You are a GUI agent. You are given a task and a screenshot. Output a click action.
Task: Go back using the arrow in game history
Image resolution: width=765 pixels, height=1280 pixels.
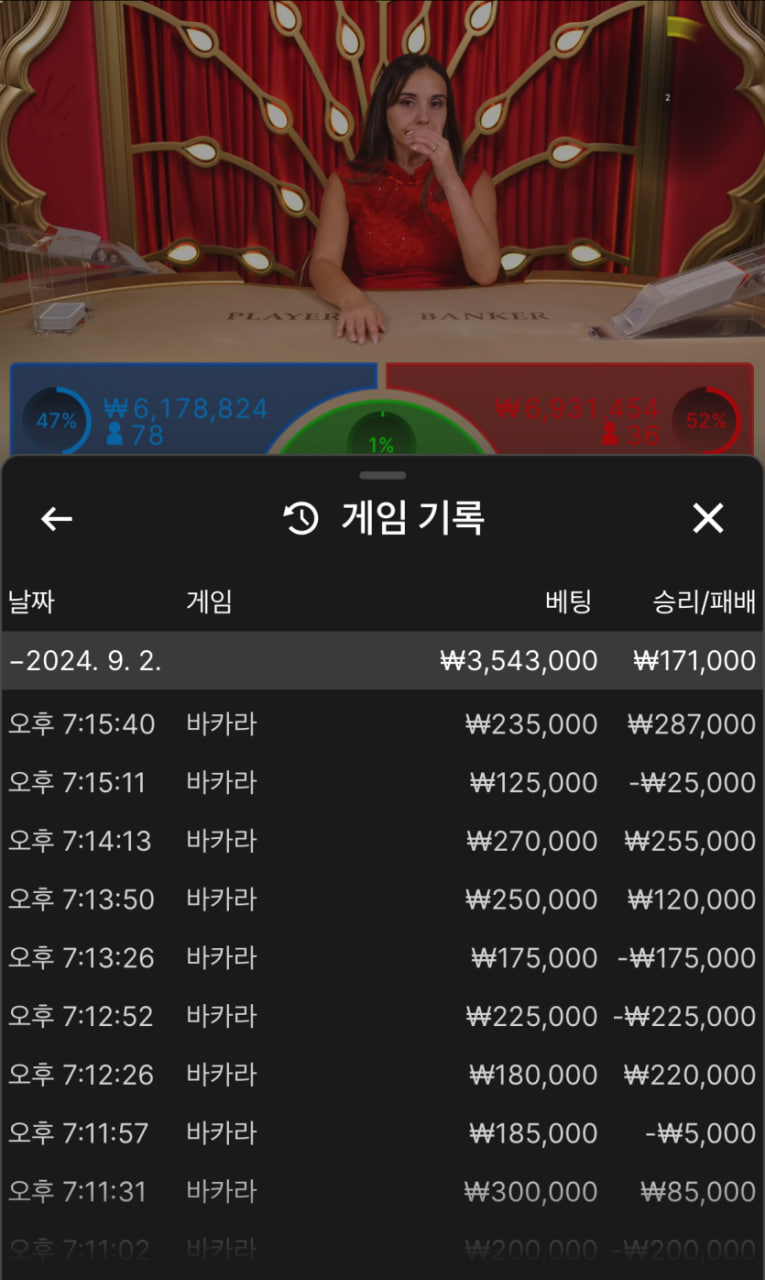(56, 518)
